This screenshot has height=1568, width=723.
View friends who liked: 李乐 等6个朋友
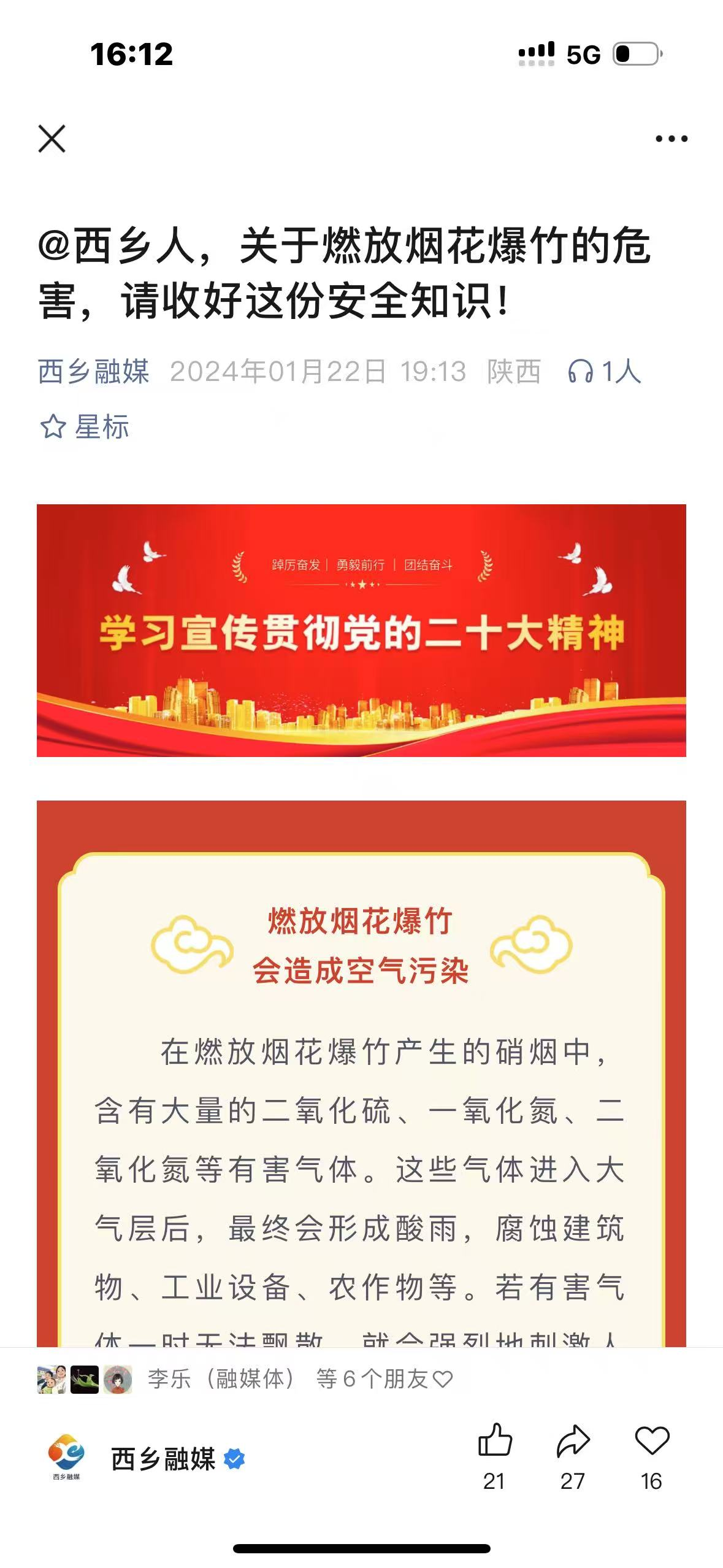pyautogui.click(x=245, y=1379)
